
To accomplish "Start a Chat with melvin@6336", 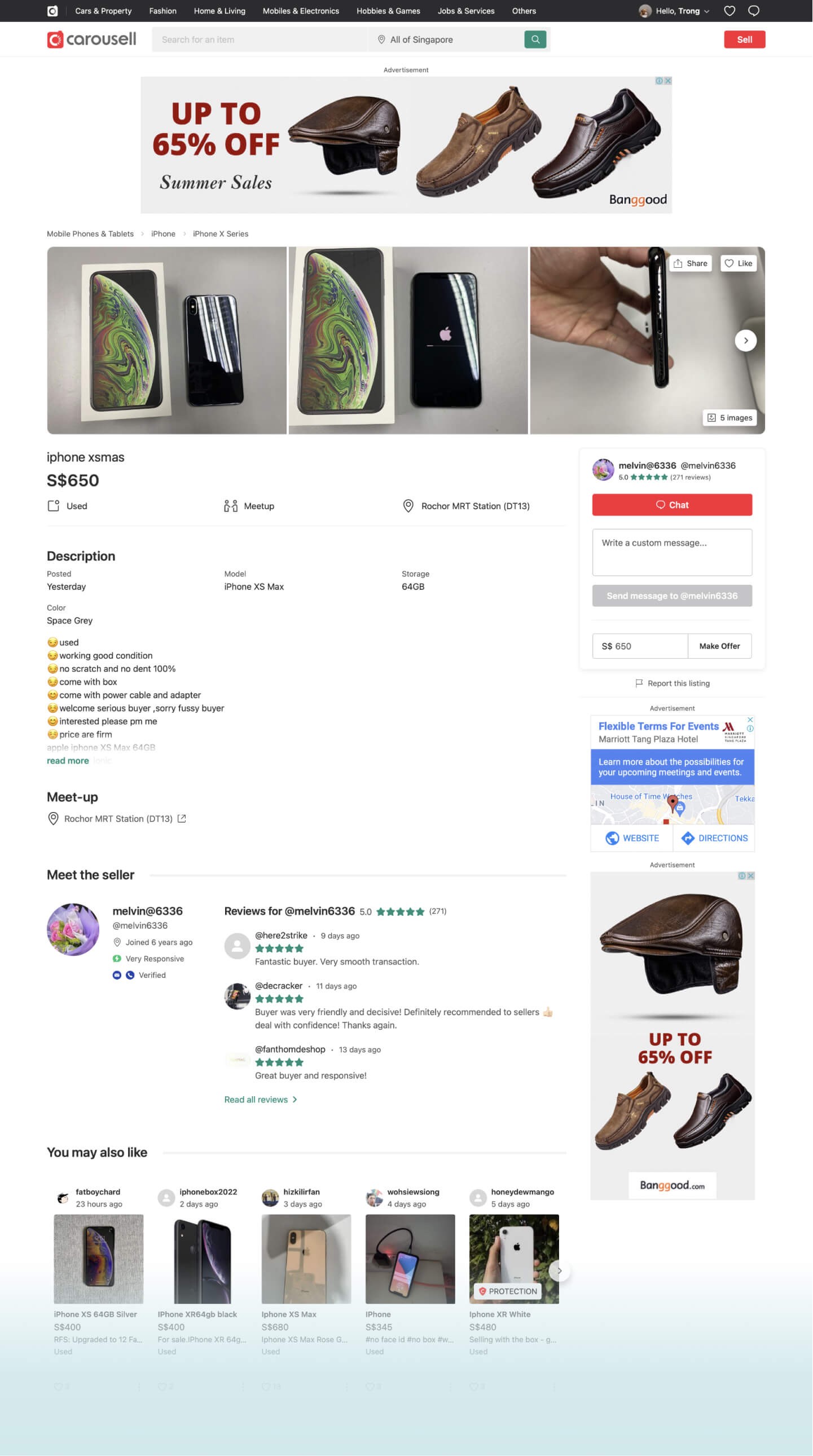I will pos(672,505).
